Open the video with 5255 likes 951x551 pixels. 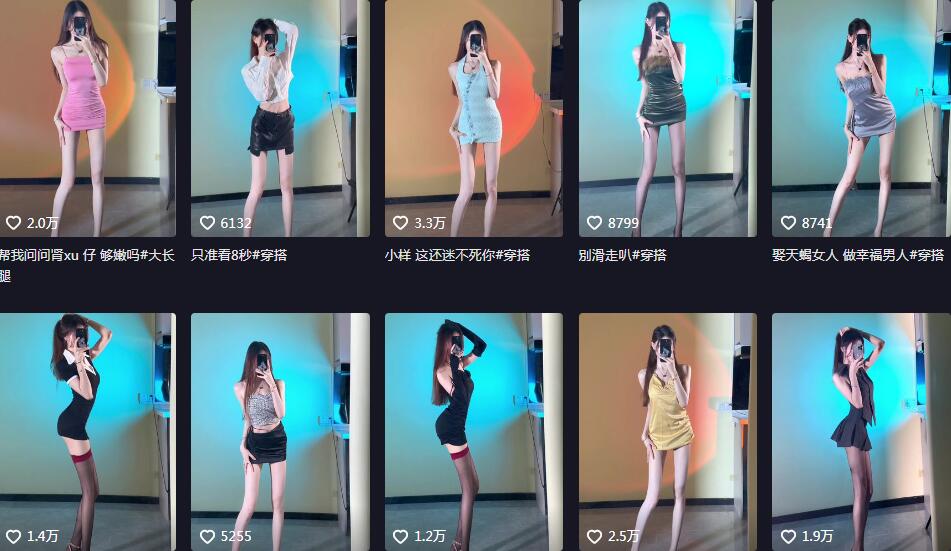[x=280, y=430]
